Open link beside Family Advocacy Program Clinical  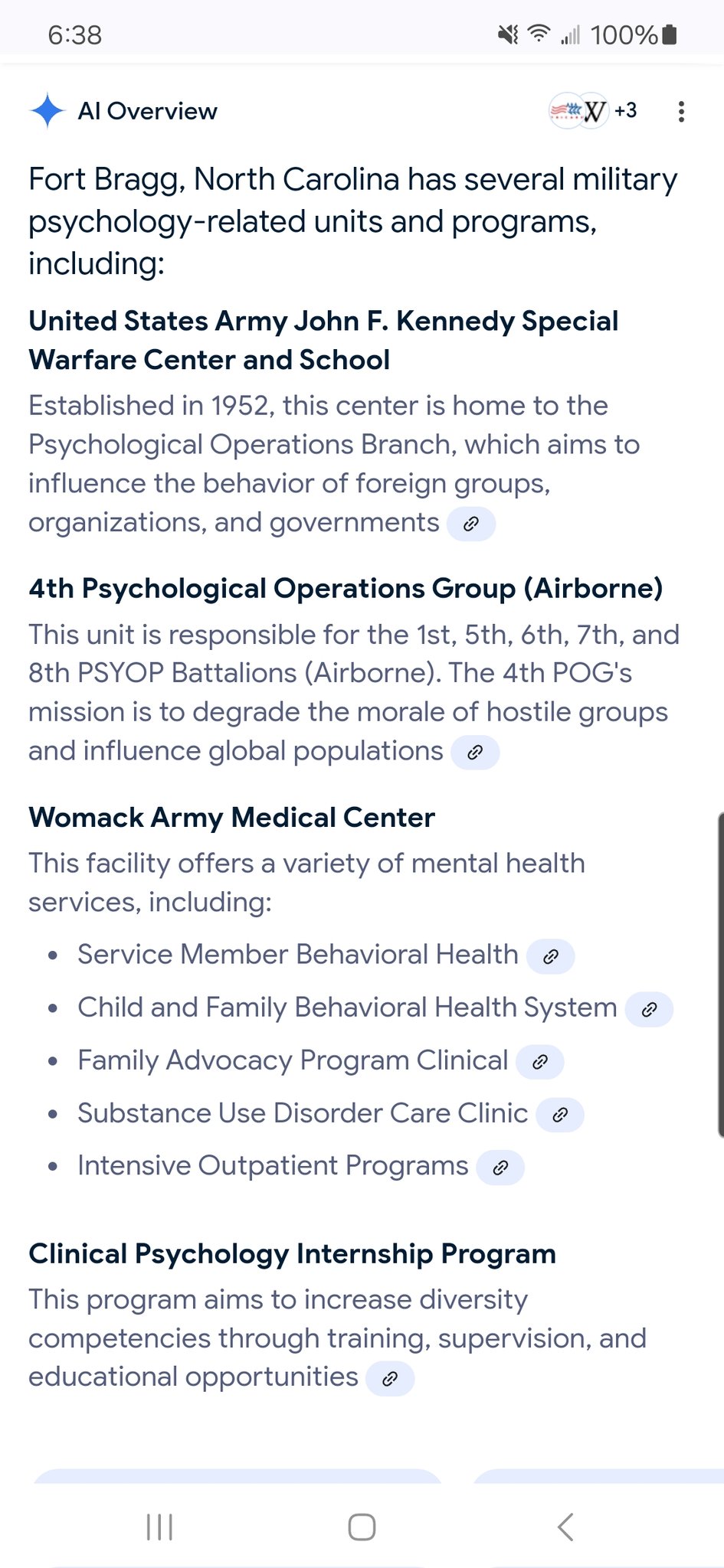(539, 1062)
